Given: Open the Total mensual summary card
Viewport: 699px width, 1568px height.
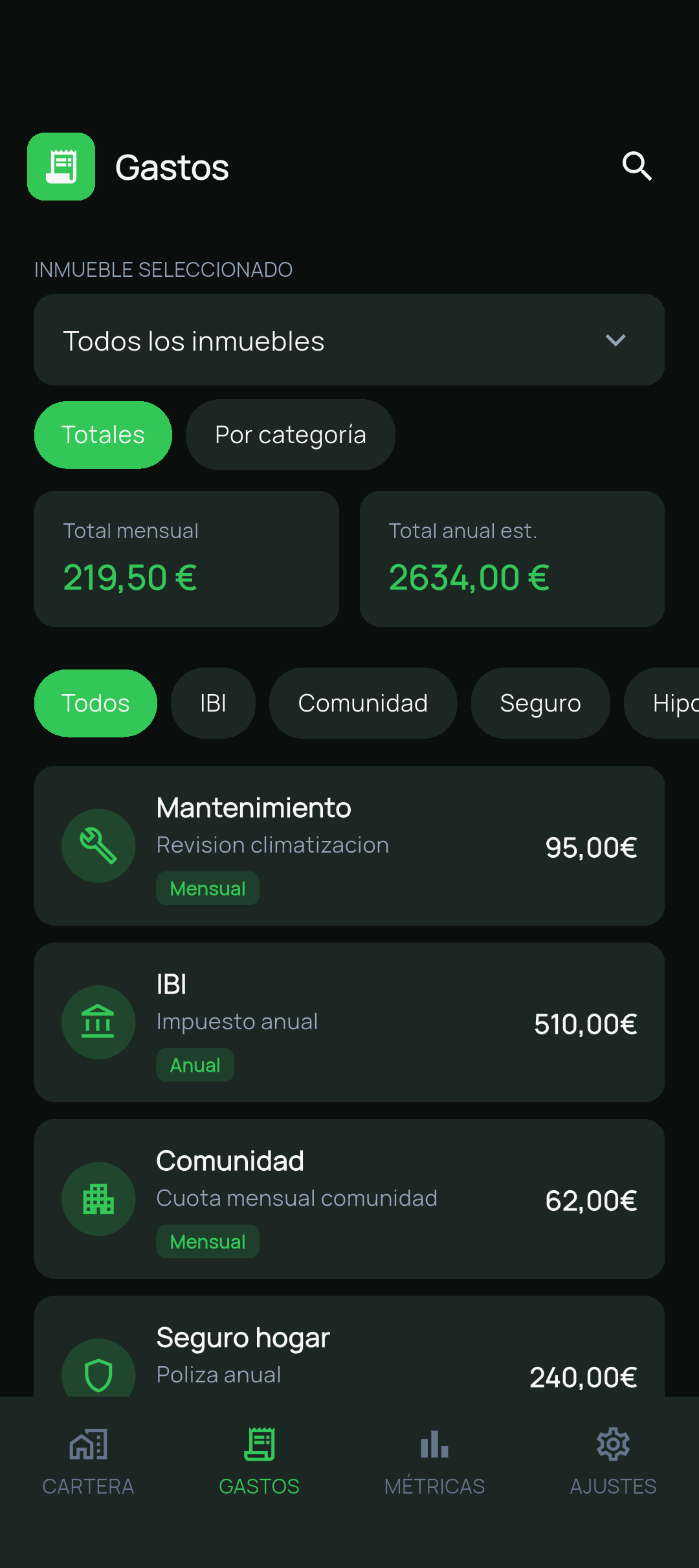Looking at the screenshot, I should 186,558.
